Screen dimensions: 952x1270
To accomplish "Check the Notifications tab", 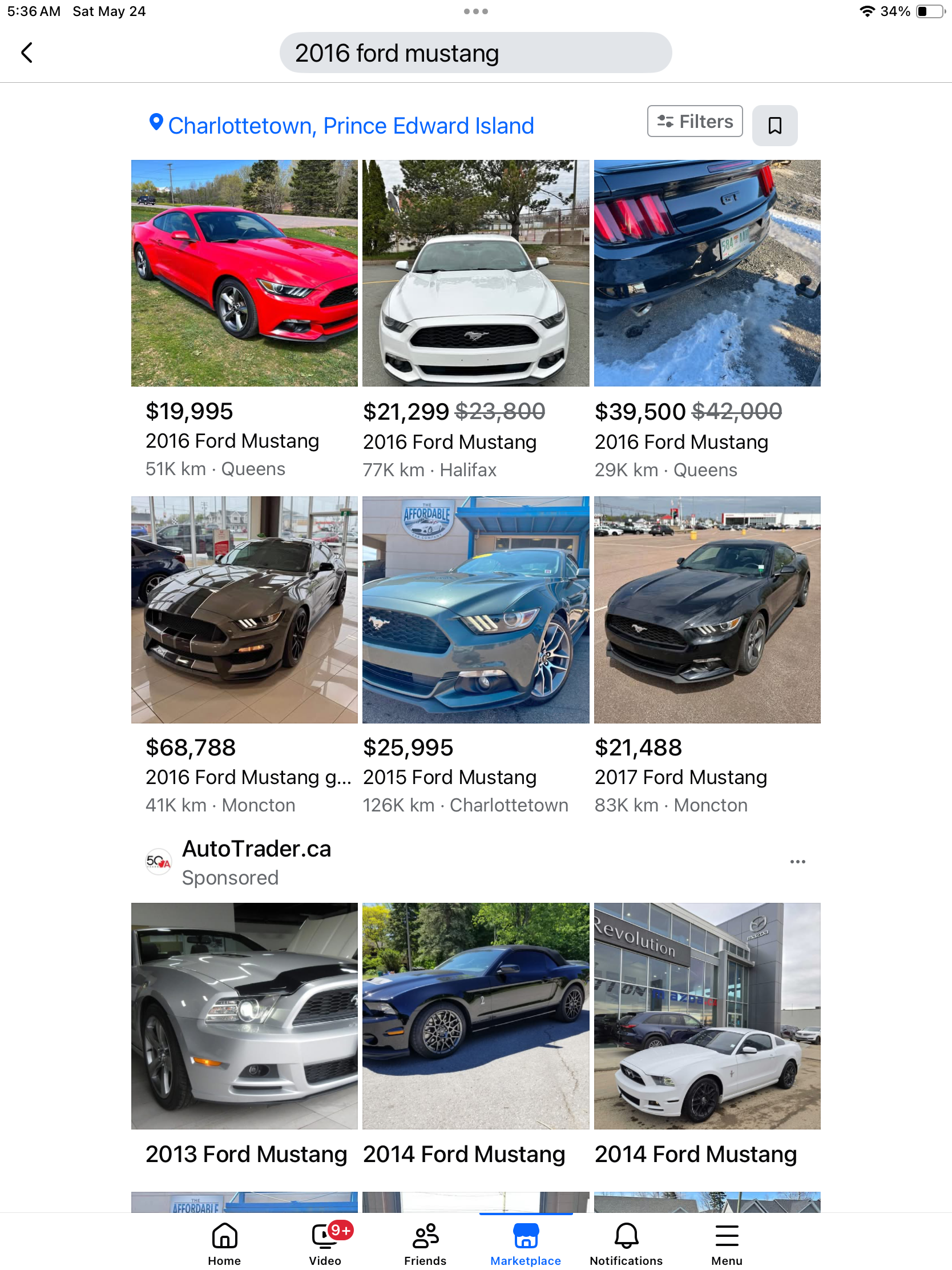I will point(626,1243).
